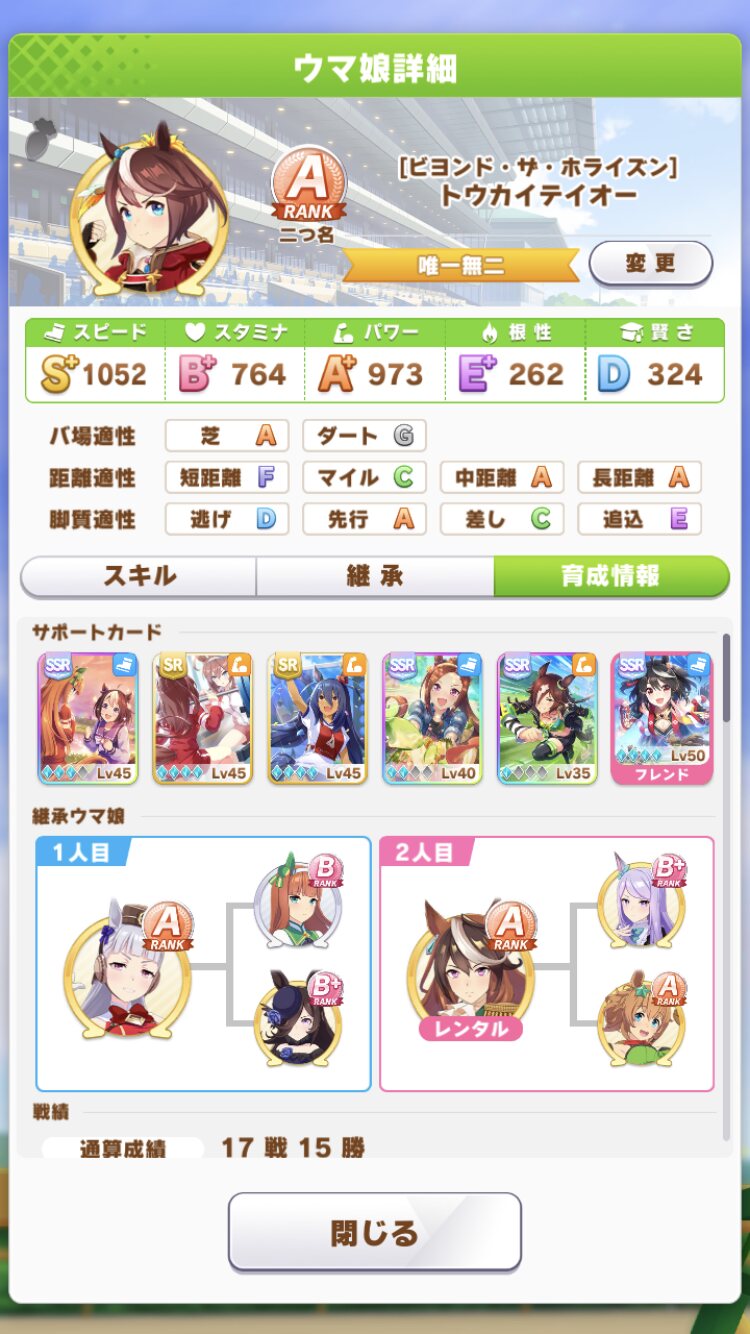Select the 育成情報 tab
Image resolution: width=750 pixels, height=1334 pixels.
pyautogui.click(x=610, y=576)
